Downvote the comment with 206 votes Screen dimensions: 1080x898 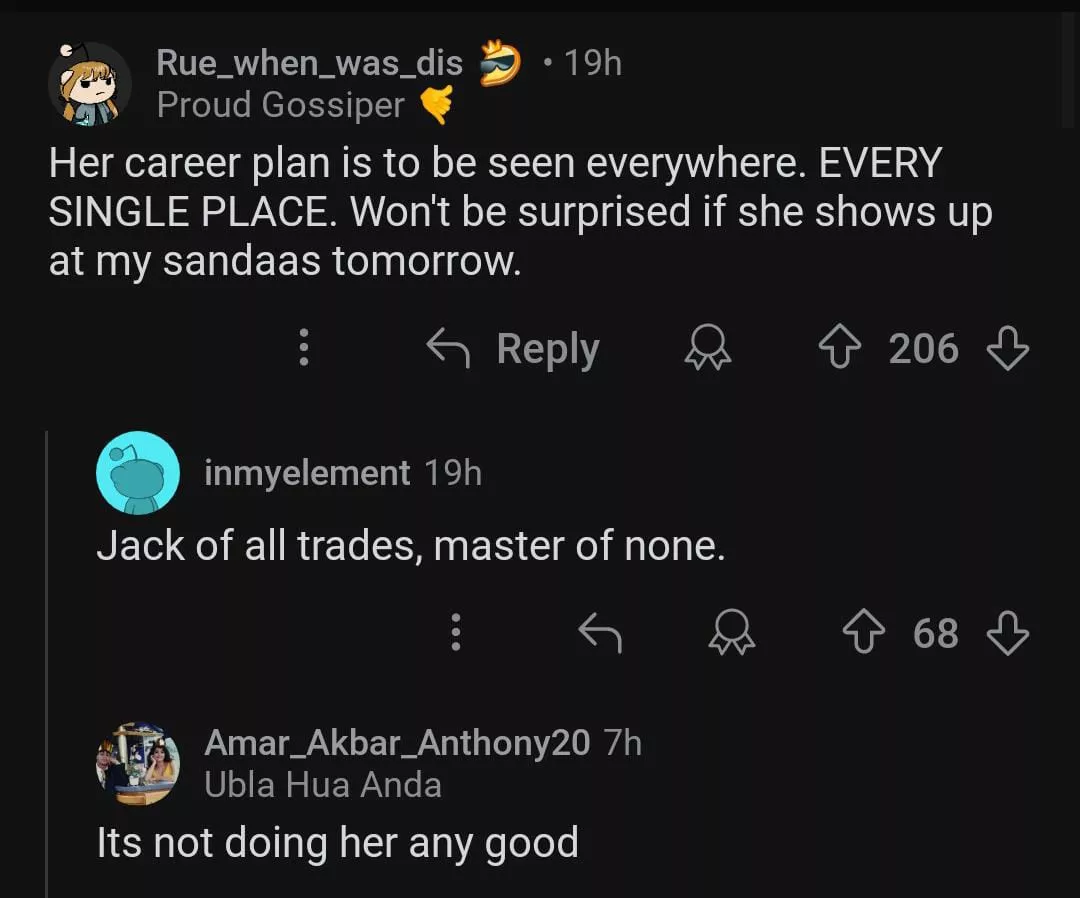pyautogui.click(x=1007, y=349)
